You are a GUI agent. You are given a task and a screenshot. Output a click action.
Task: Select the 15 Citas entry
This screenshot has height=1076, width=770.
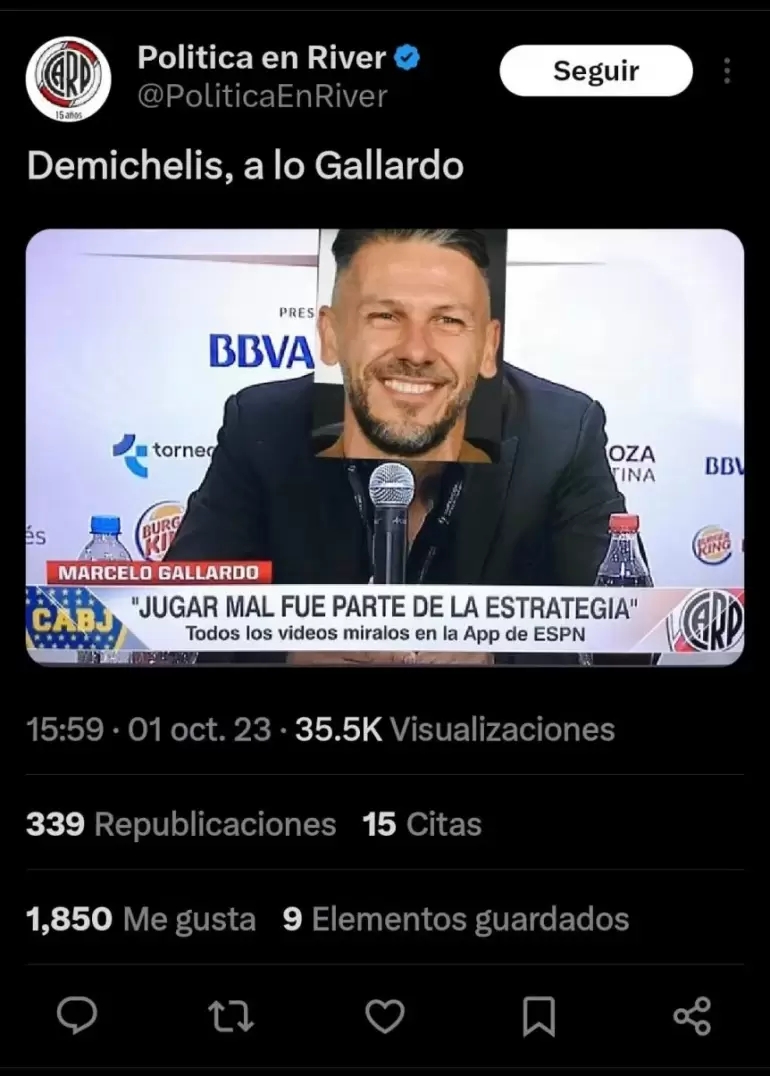(x=422, y=824)
